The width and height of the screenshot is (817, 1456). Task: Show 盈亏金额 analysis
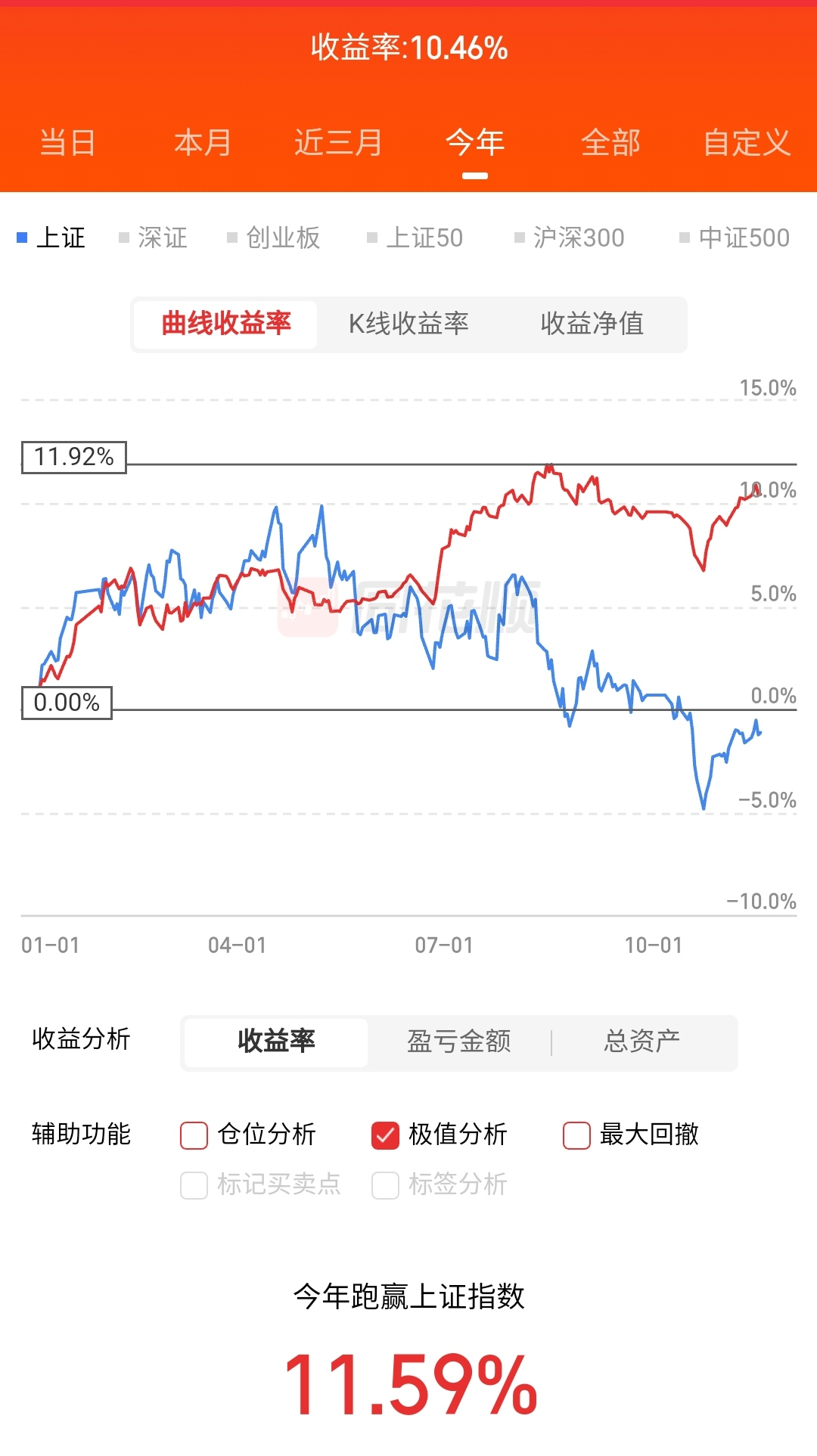coord(459,1042)
